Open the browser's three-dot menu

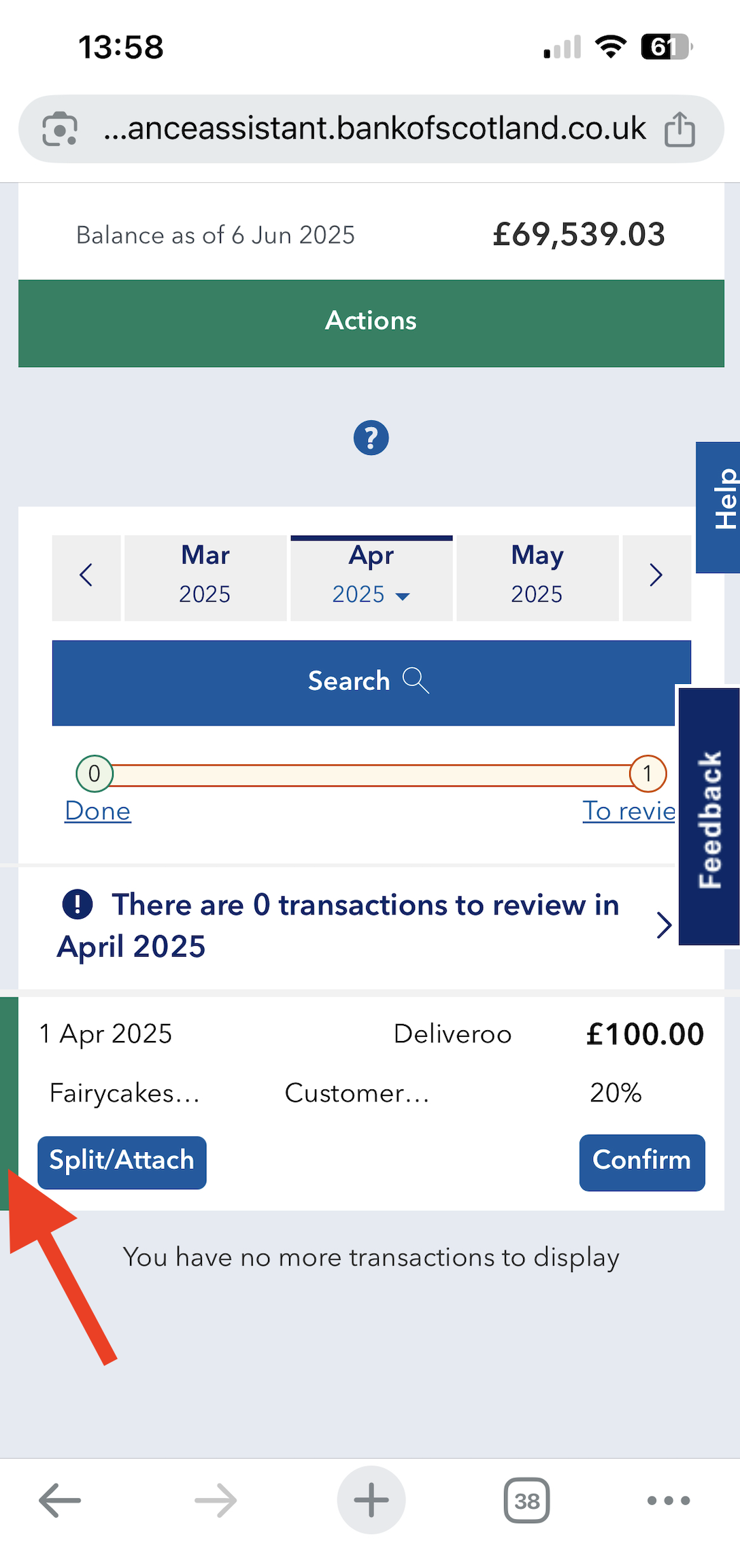[x=669, y=1500]
